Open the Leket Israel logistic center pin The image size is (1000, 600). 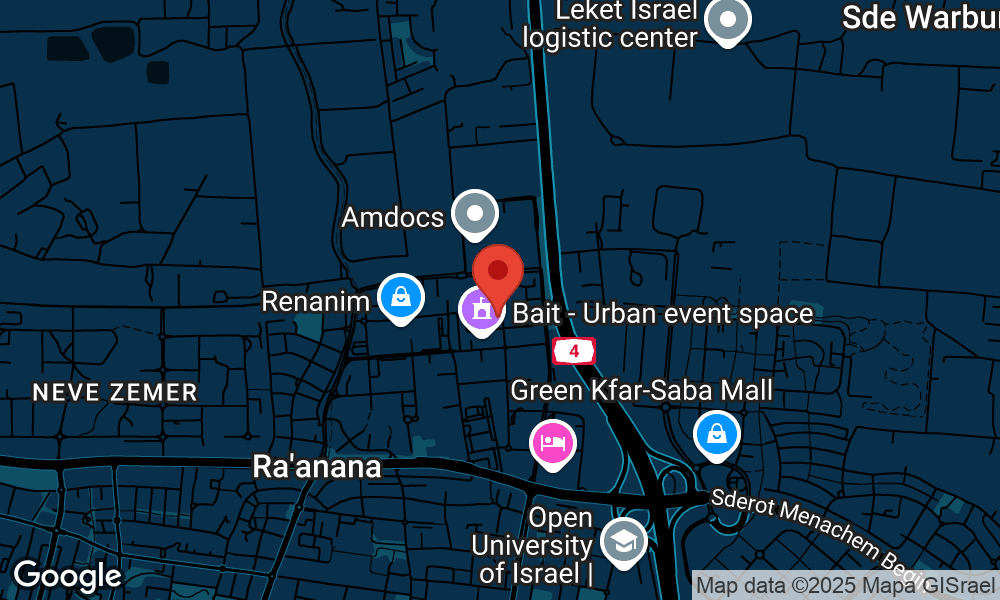pos(728,21)
